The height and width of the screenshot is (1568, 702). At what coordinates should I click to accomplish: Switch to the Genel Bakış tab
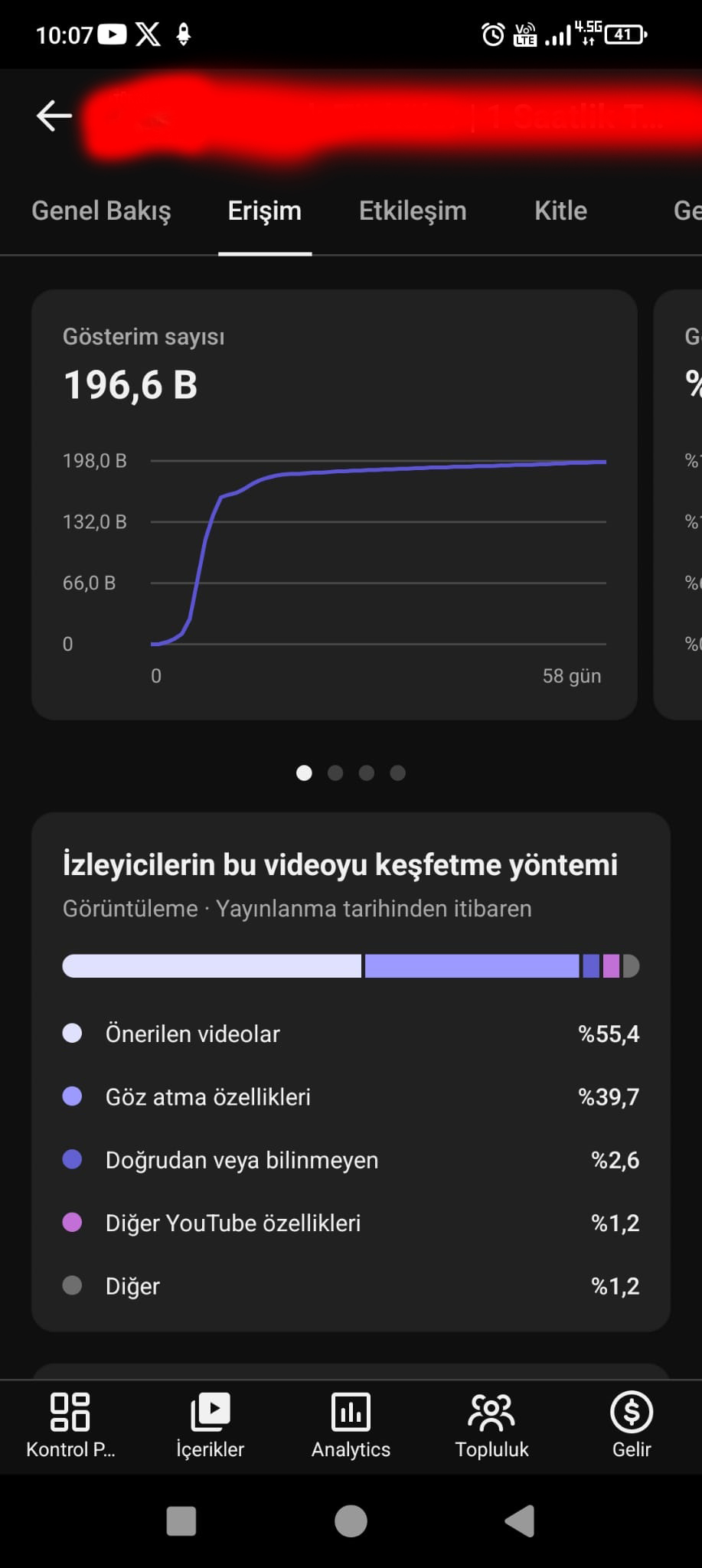(101, 211)
